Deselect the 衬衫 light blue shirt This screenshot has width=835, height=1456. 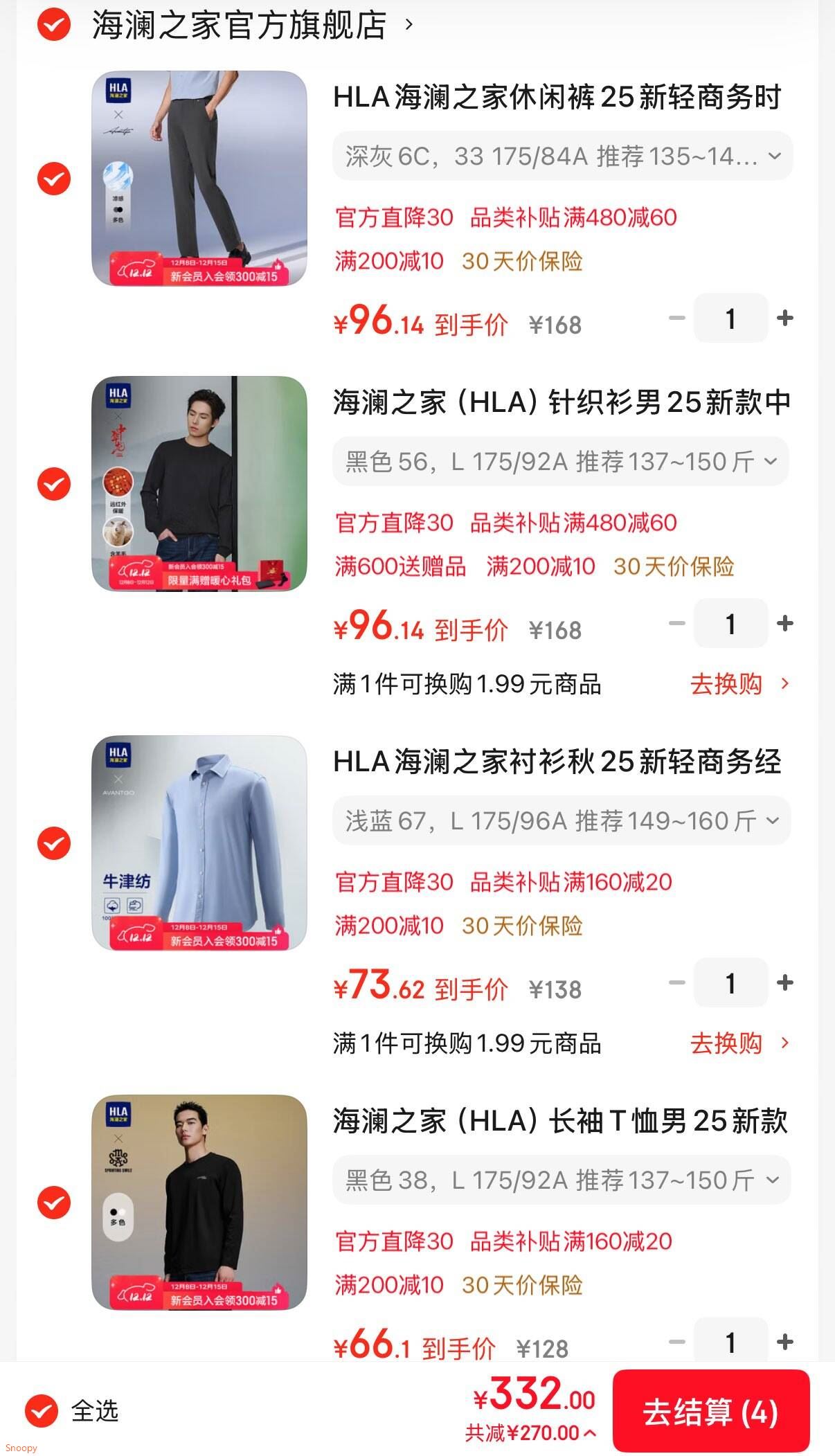53,843
